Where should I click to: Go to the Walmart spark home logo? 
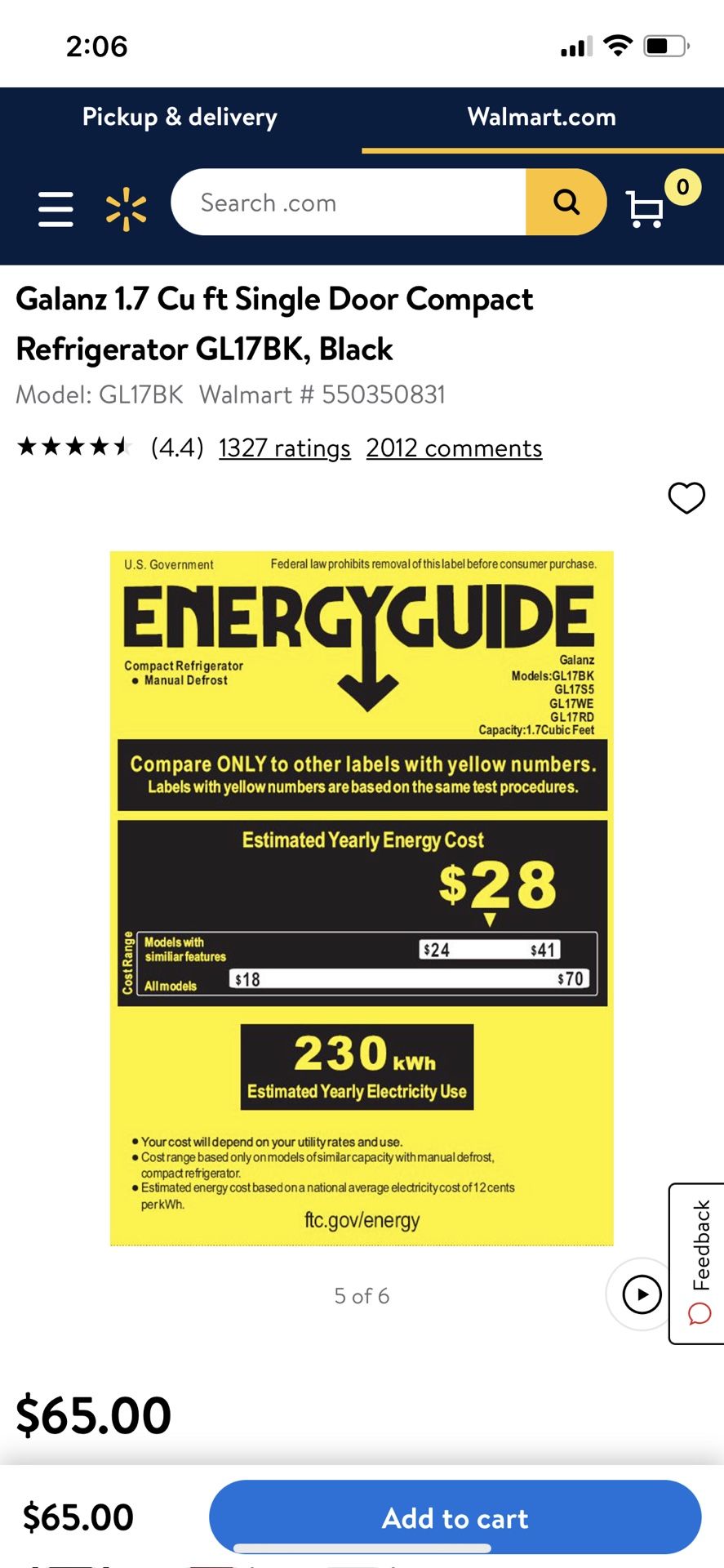127,209
